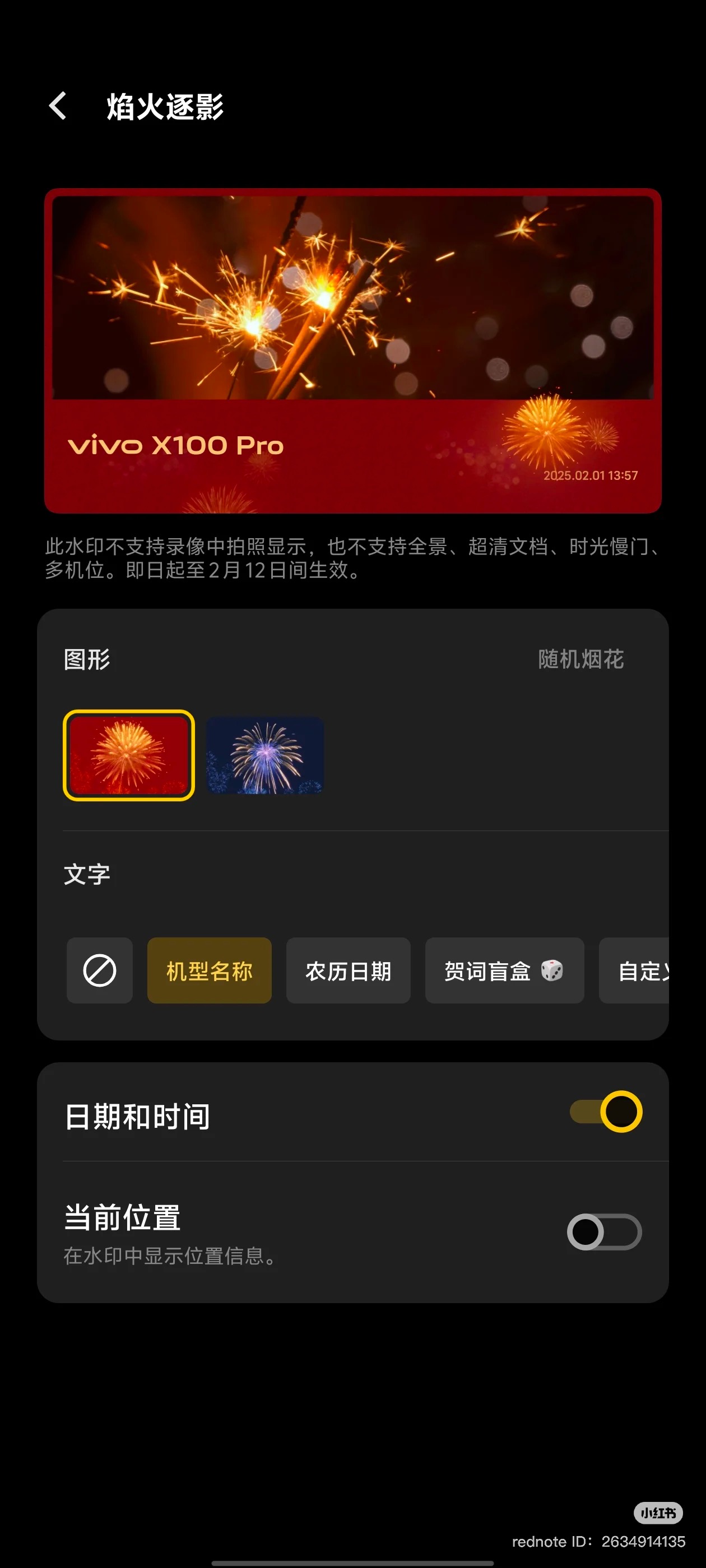
Task: Click the vivo X100 Pro watermark text
Action: coord(175,446)
